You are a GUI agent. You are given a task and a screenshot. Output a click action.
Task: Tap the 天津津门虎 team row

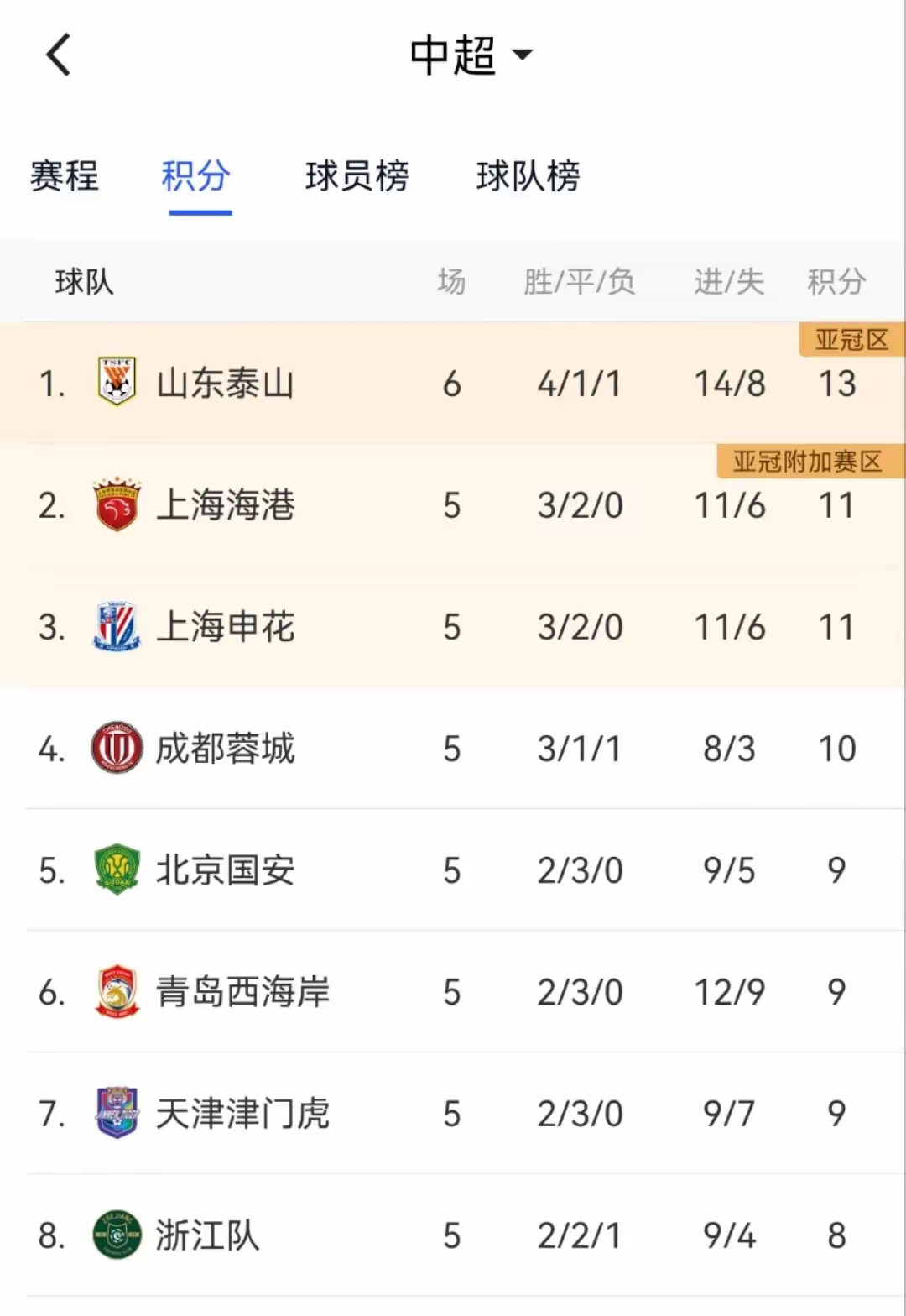pyautogui.click(x=242, y=1114)
